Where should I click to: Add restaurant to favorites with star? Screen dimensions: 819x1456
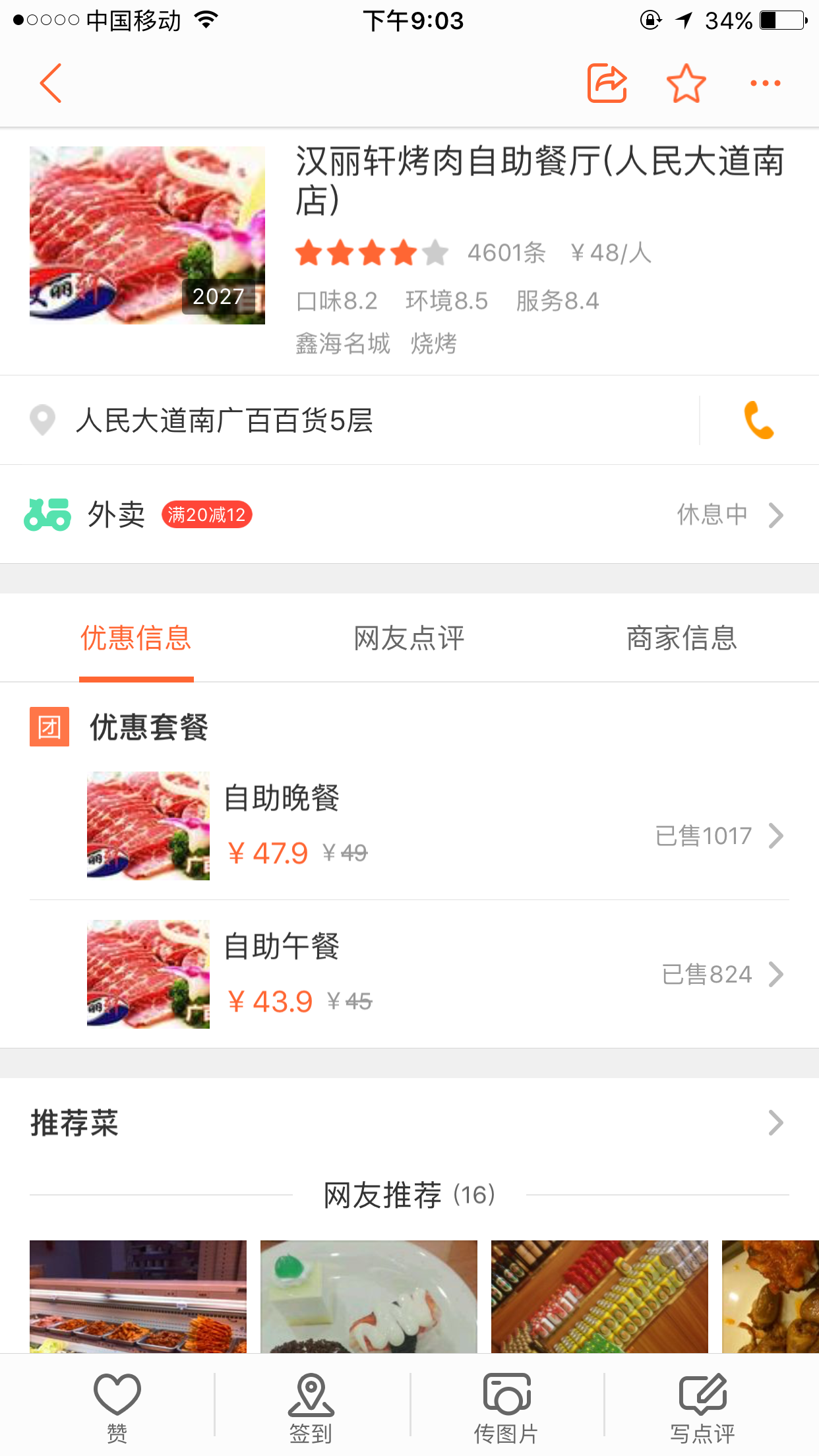pos(686,83)
